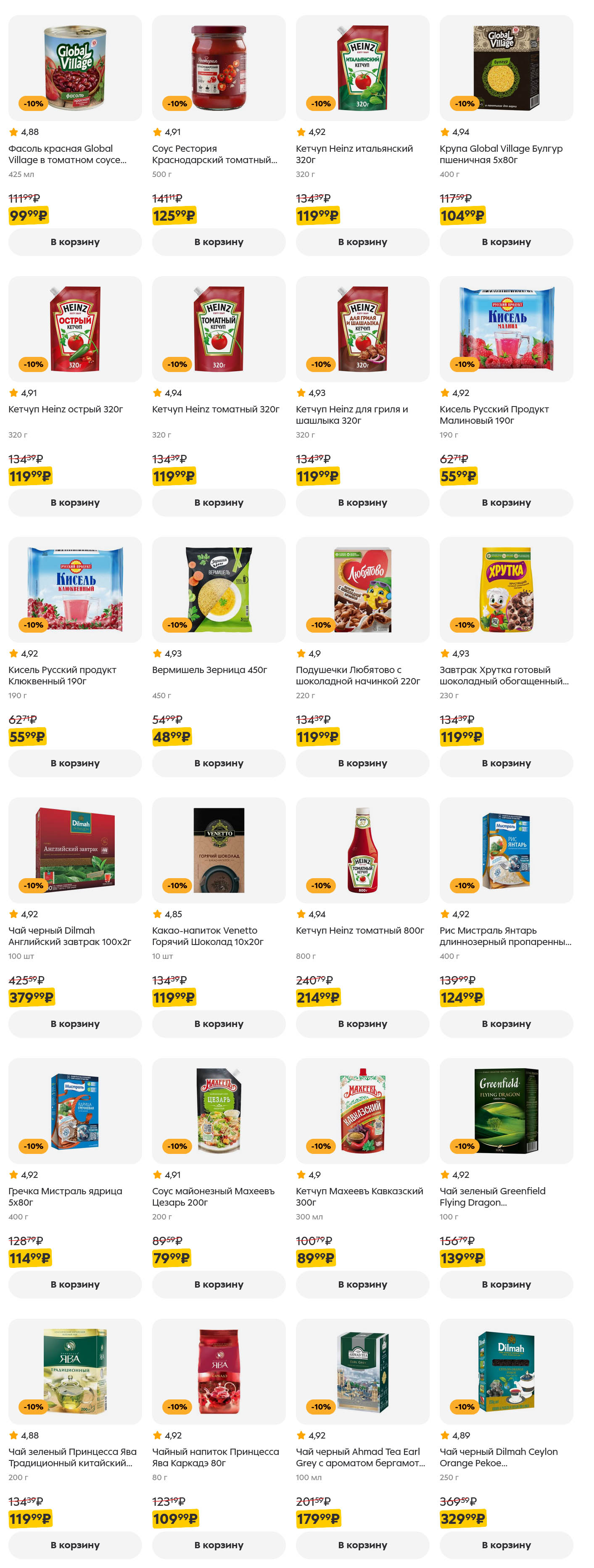Open Dilmah Ceylon Orange Pekoe tea card

(506, 1371)
